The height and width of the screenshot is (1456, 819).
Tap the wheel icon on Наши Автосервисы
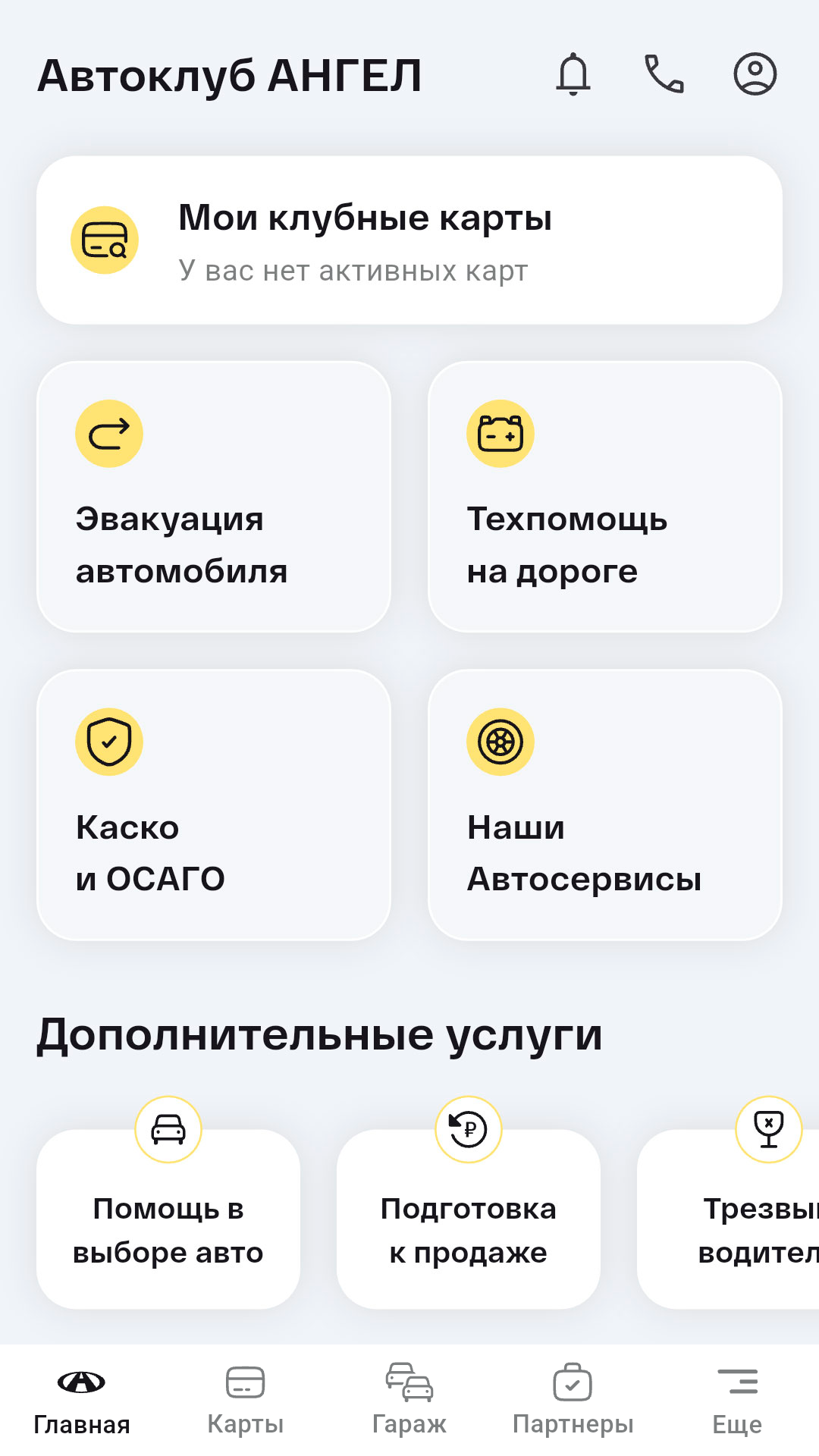coord(500,742)
